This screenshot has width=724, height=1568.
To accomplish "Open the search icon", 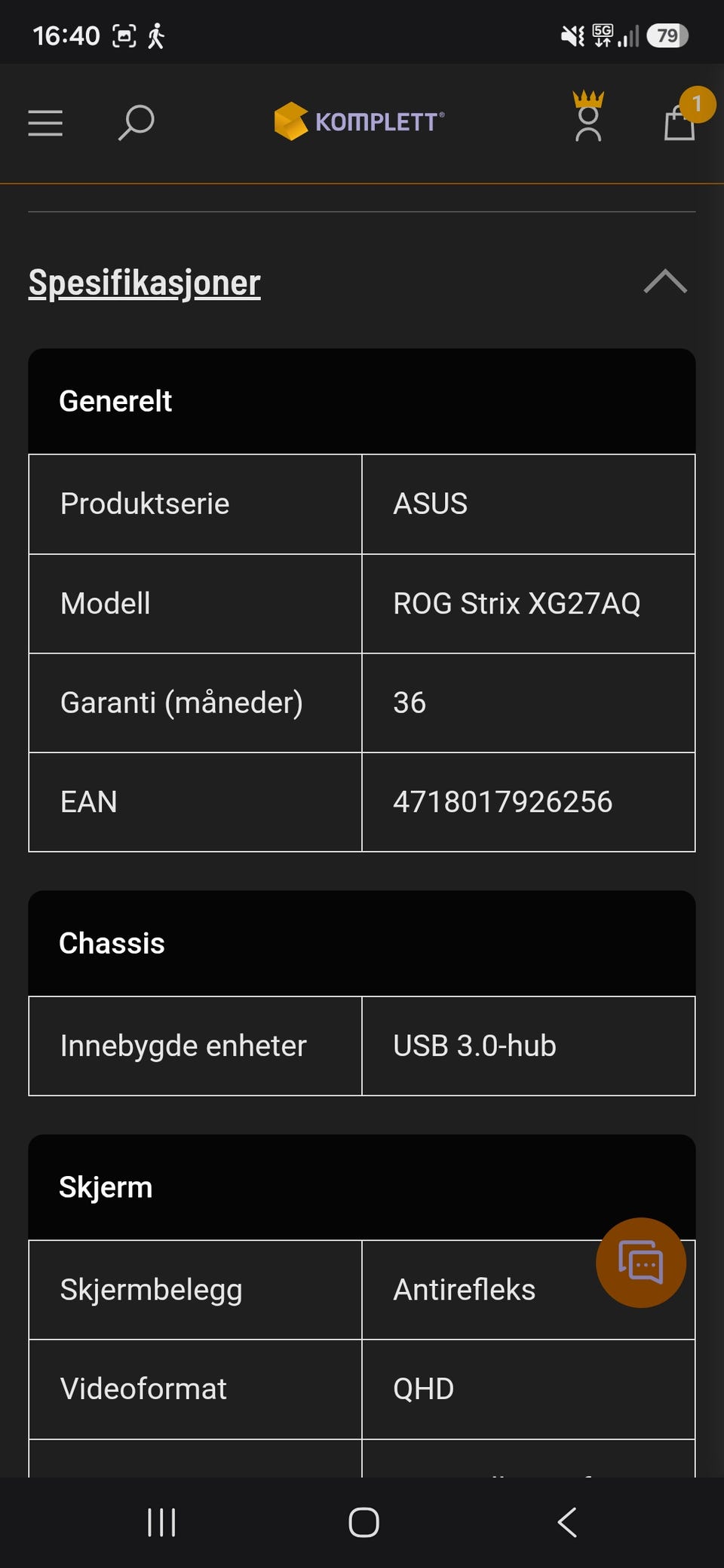I will coord(136,123).
